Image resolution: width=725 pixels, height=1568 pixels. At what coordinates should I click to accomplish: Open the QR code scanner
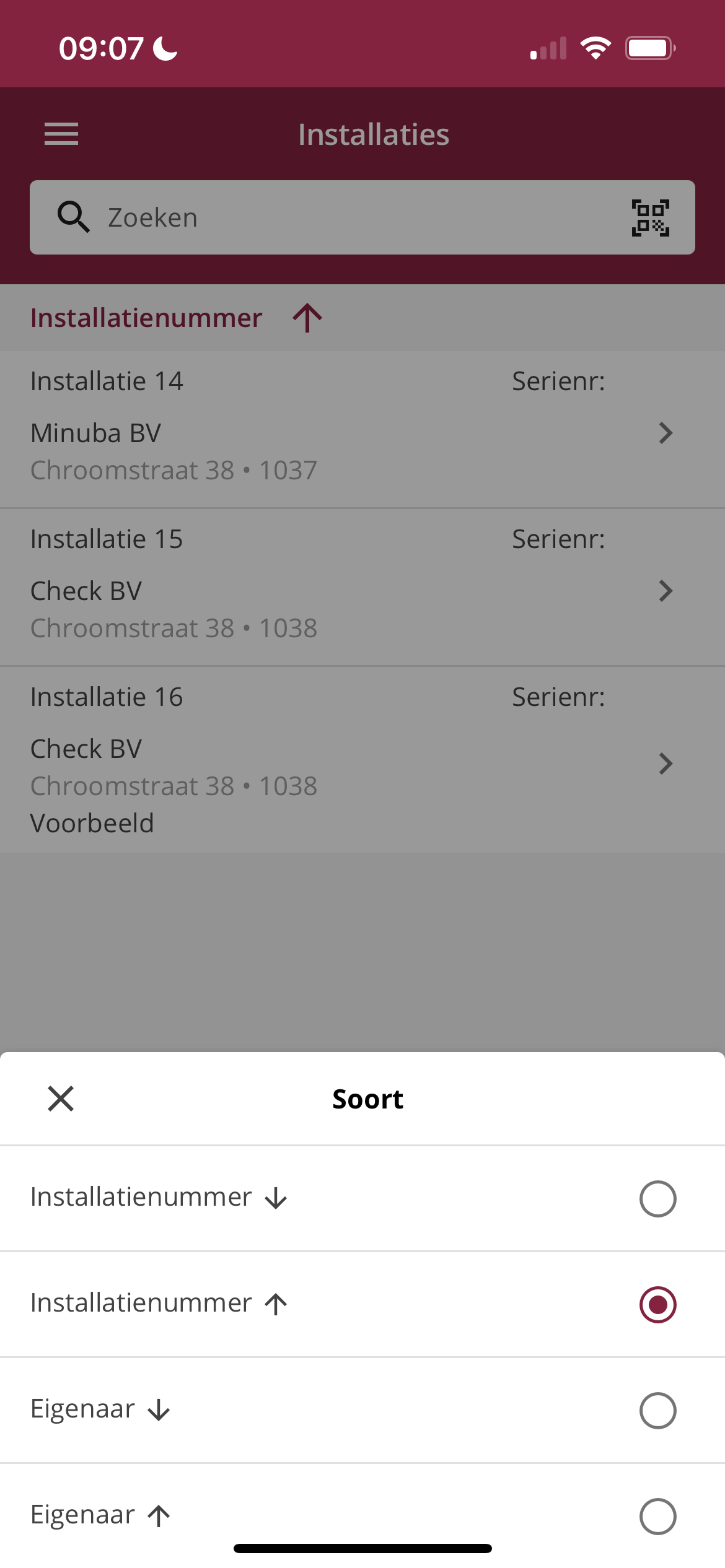point(650,217)
